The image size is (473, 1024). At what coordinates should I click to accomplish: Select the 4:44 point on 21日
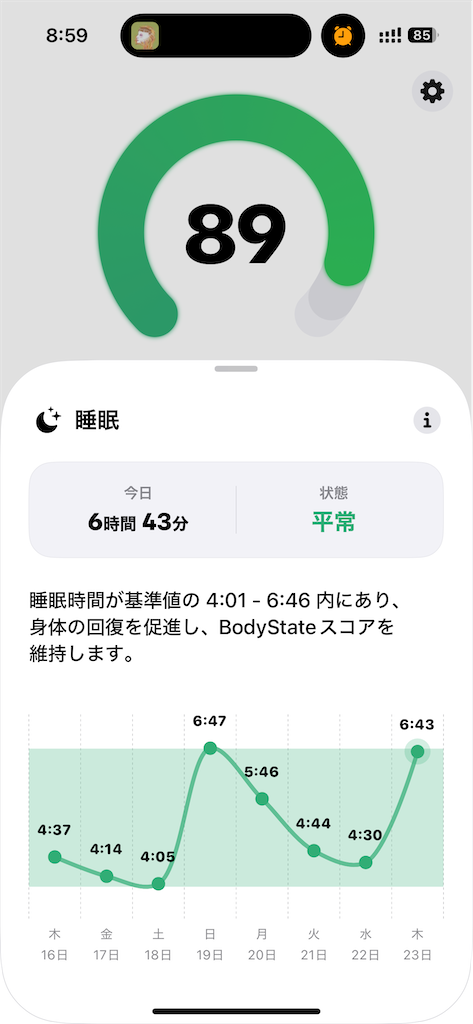(314, 850)
